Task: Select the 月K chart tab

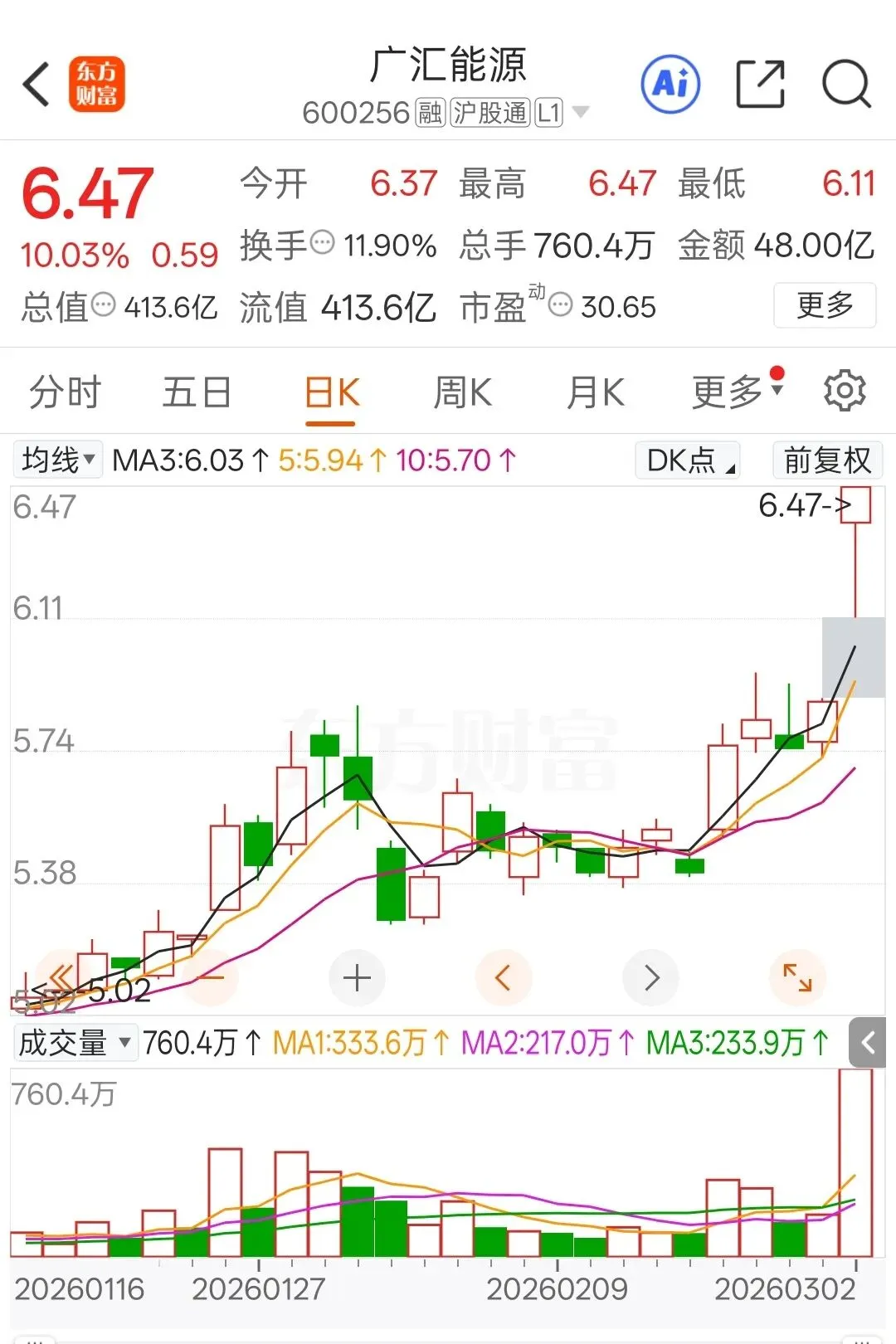Action: click(595, 392)
